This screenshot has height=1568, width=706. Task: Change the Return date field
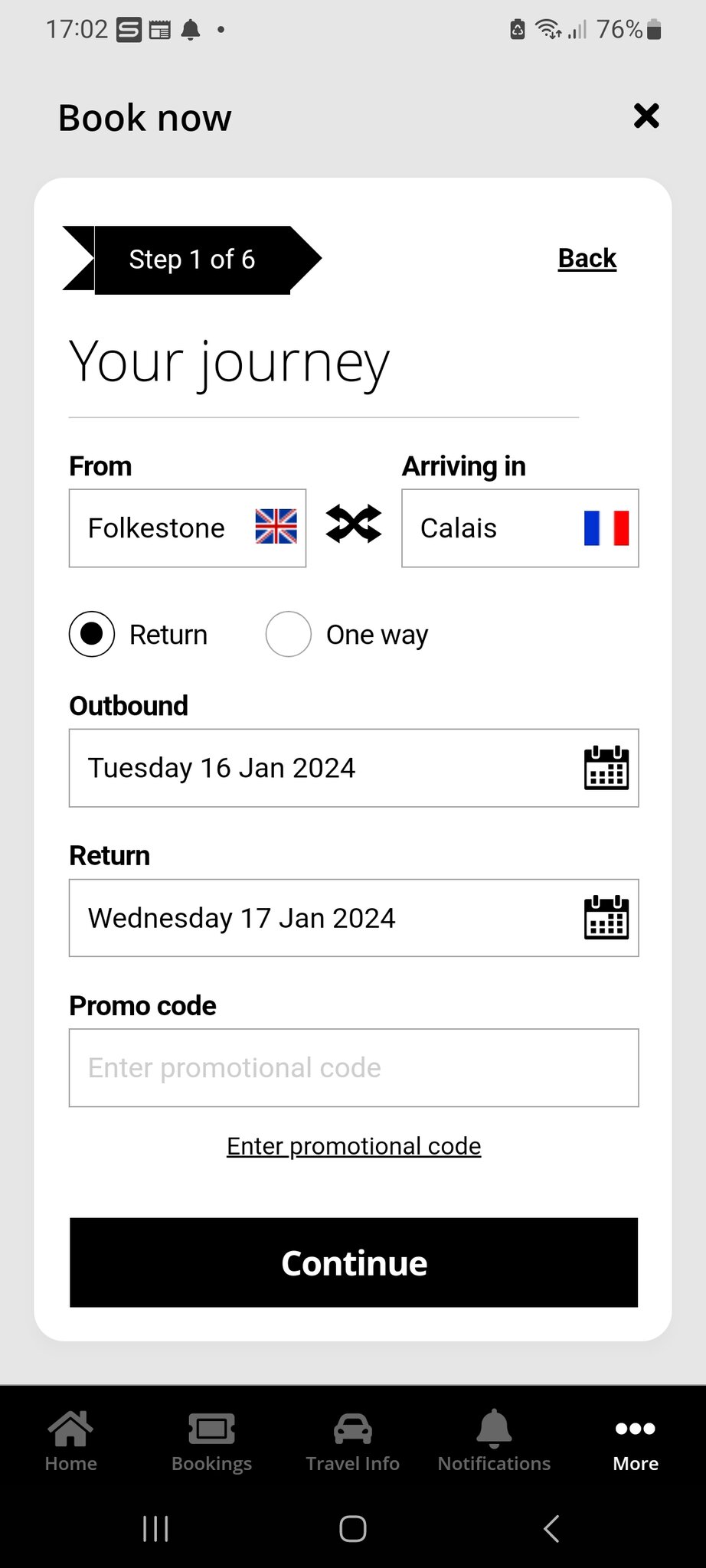click(354, 918)
